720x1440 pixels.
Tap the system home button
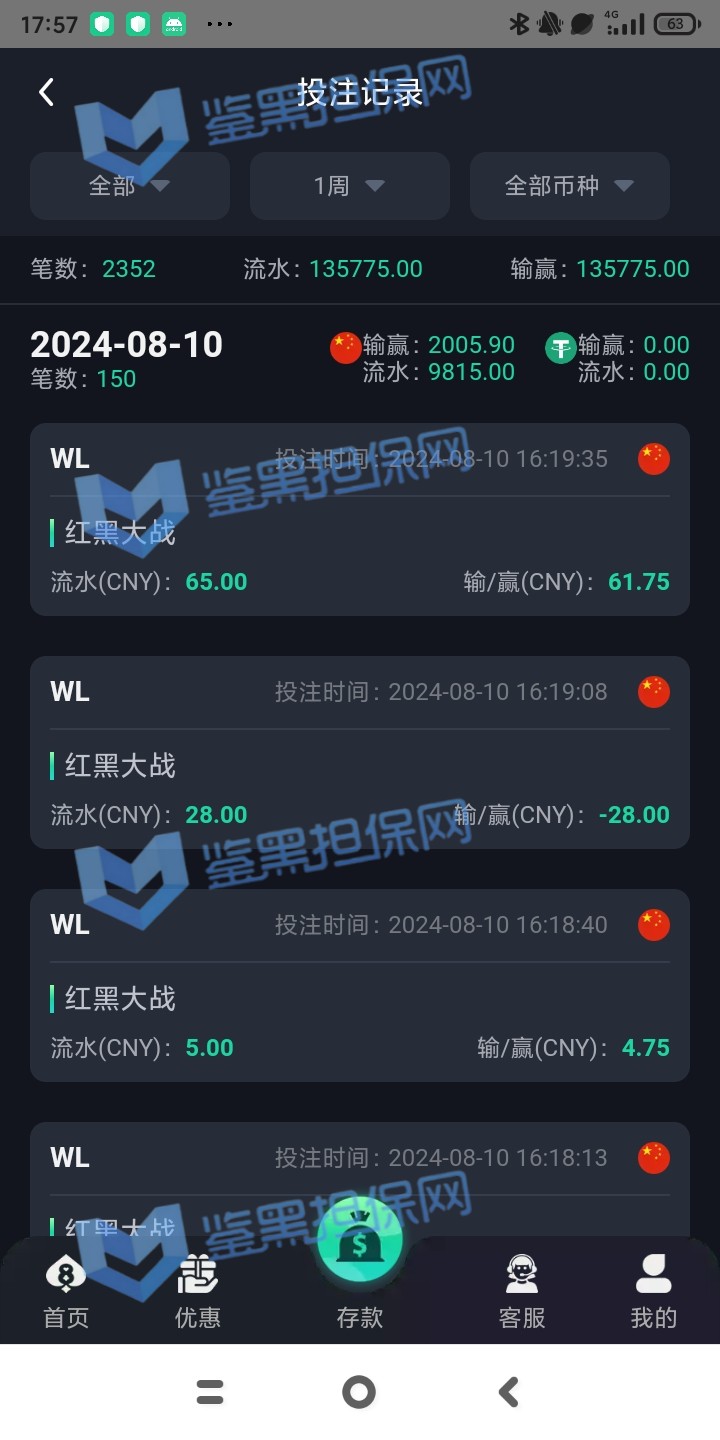359,1392
